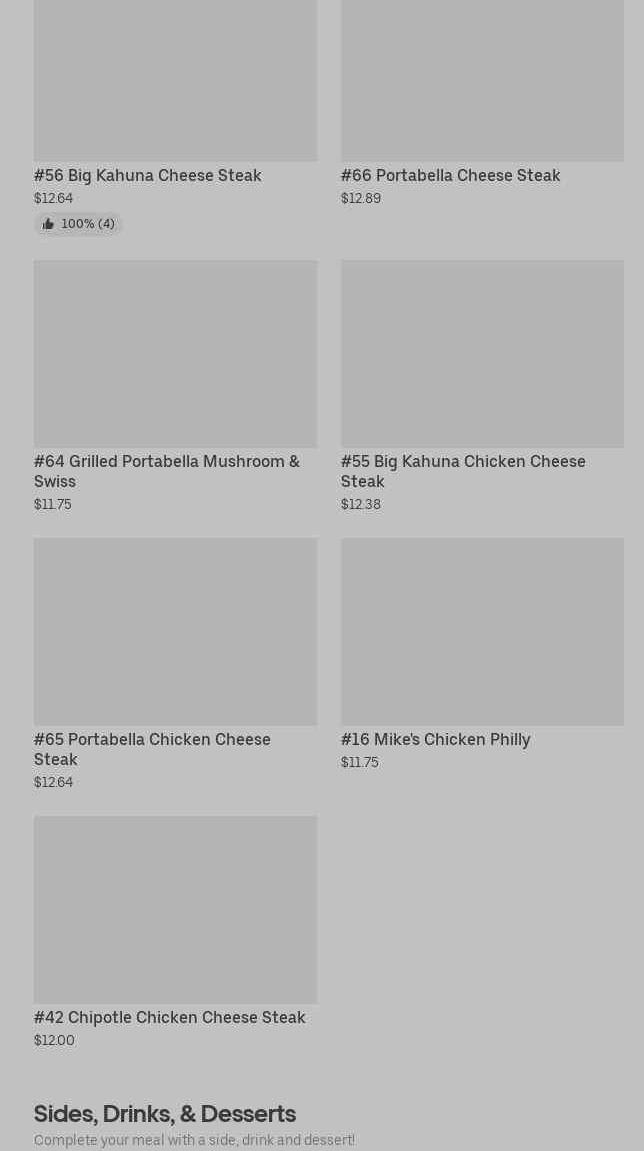Choose #65 Portabella Chicken Cheese Steak
This screenshot has height=1151, width=644.
click(x=175, y=664)
